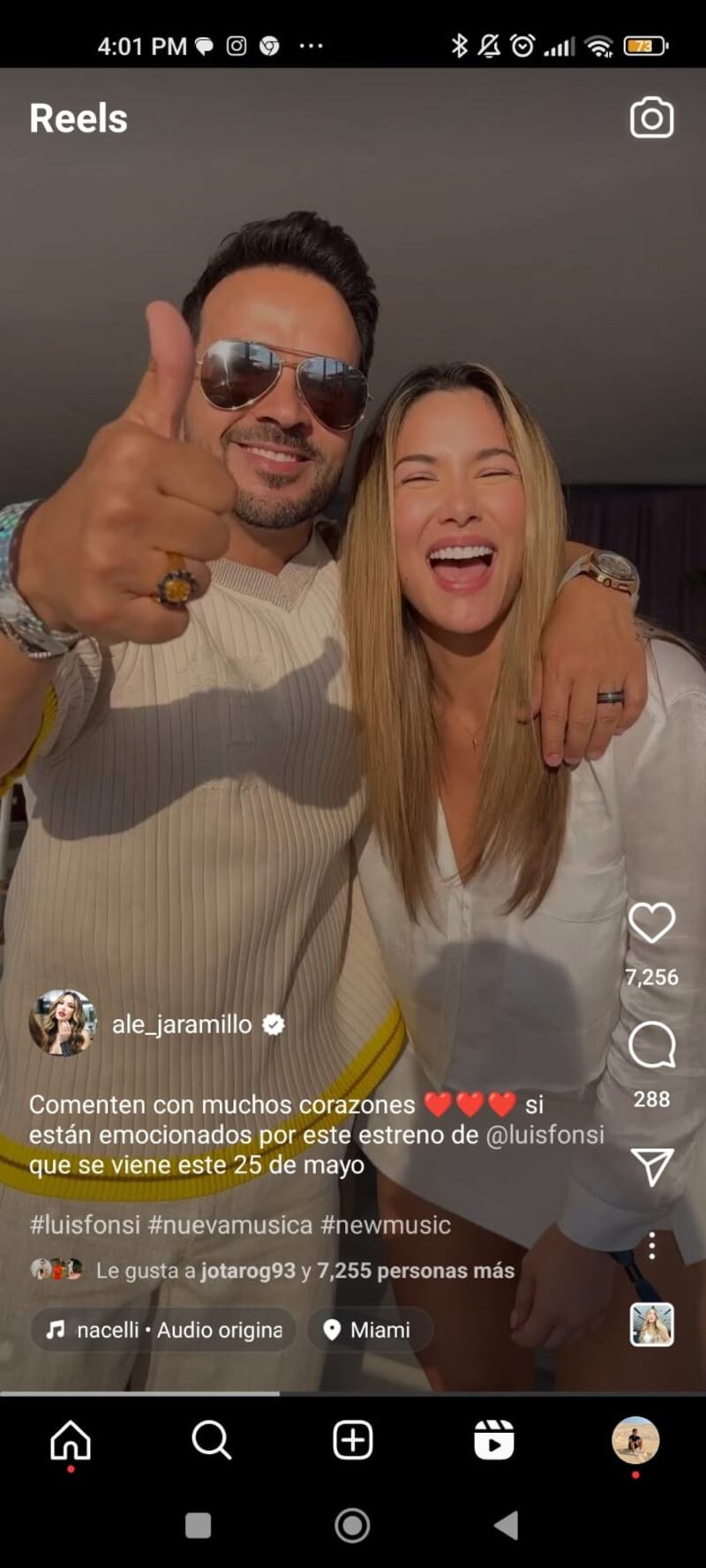Open the three-dot options menu
Image resolution: width=706 pixels, height=1568 pixels.
tap(651, 1245)
